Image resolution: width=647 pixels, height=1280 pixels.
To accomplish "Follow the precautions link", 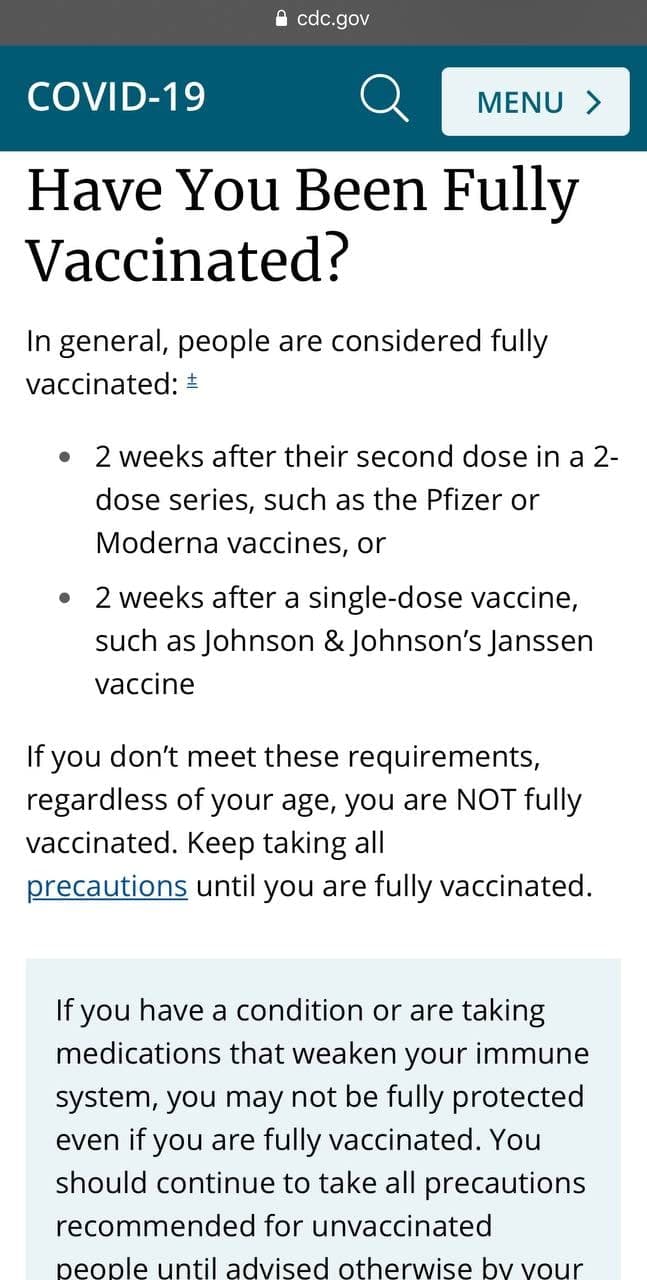I will [x=107, y=886].
